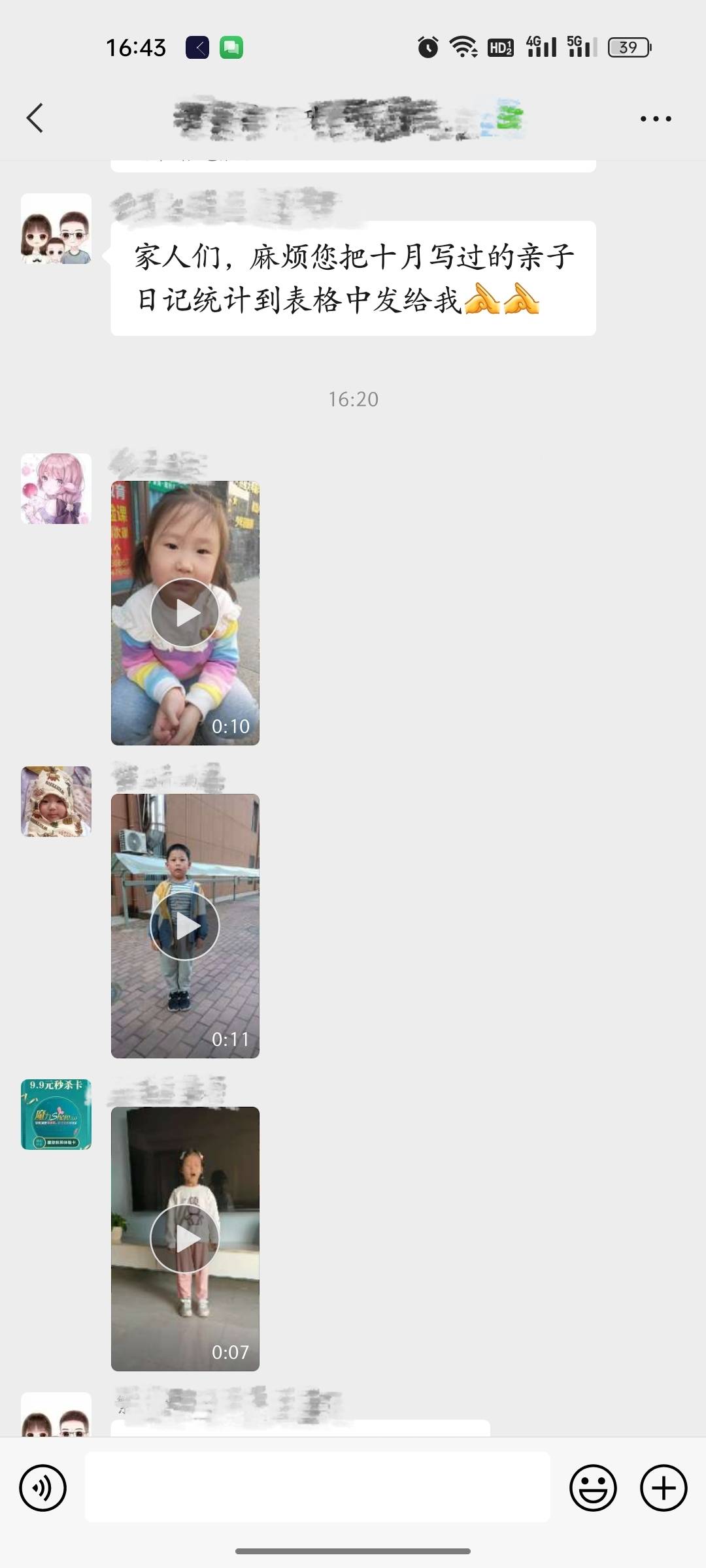This screenshot has height=1568, width=706.
Task: Open the emoji sticker panel
Action: click(593, 1488)
